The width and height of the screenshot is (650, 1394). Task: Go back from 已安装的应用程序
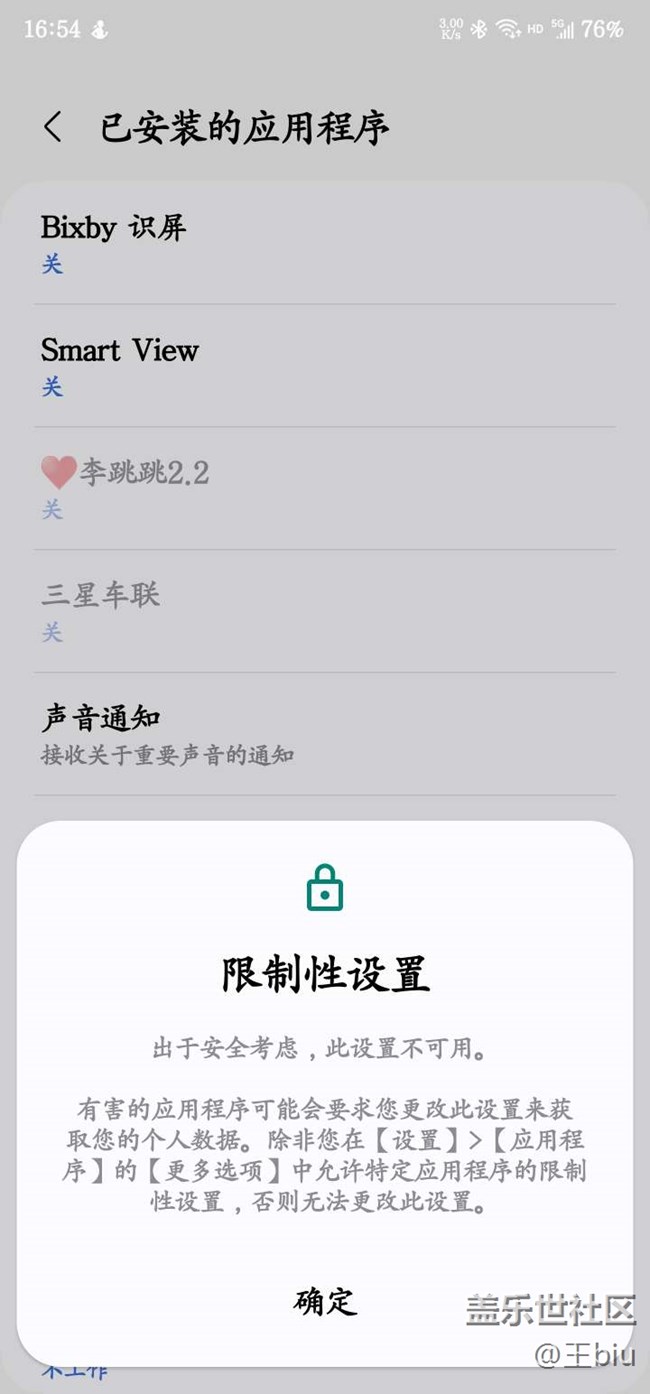tap(53, 128)
